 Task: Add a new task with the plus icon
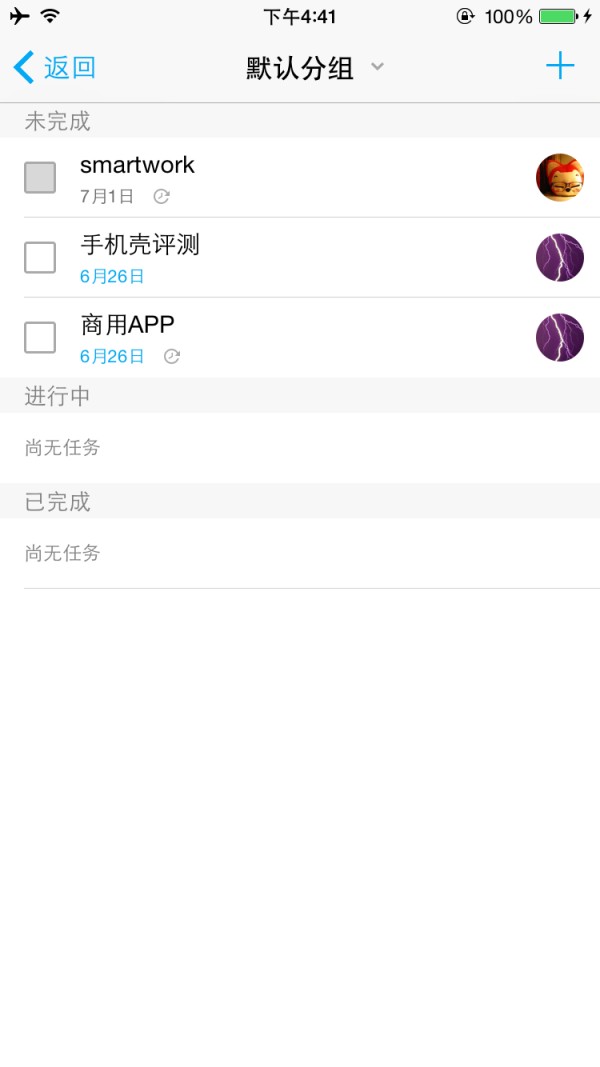[560, 66]
